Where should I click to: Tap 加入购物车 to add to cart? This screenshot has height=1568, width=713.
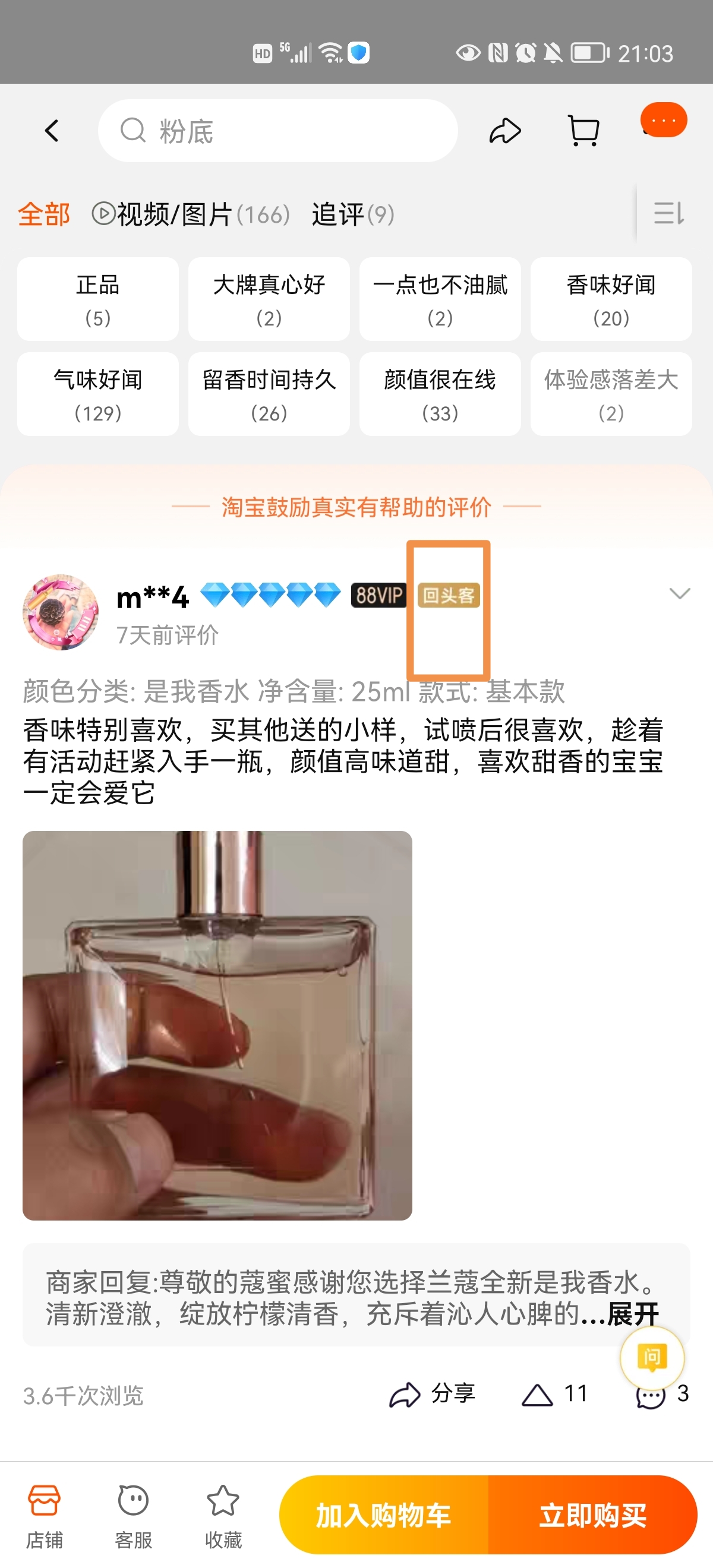384,1515
